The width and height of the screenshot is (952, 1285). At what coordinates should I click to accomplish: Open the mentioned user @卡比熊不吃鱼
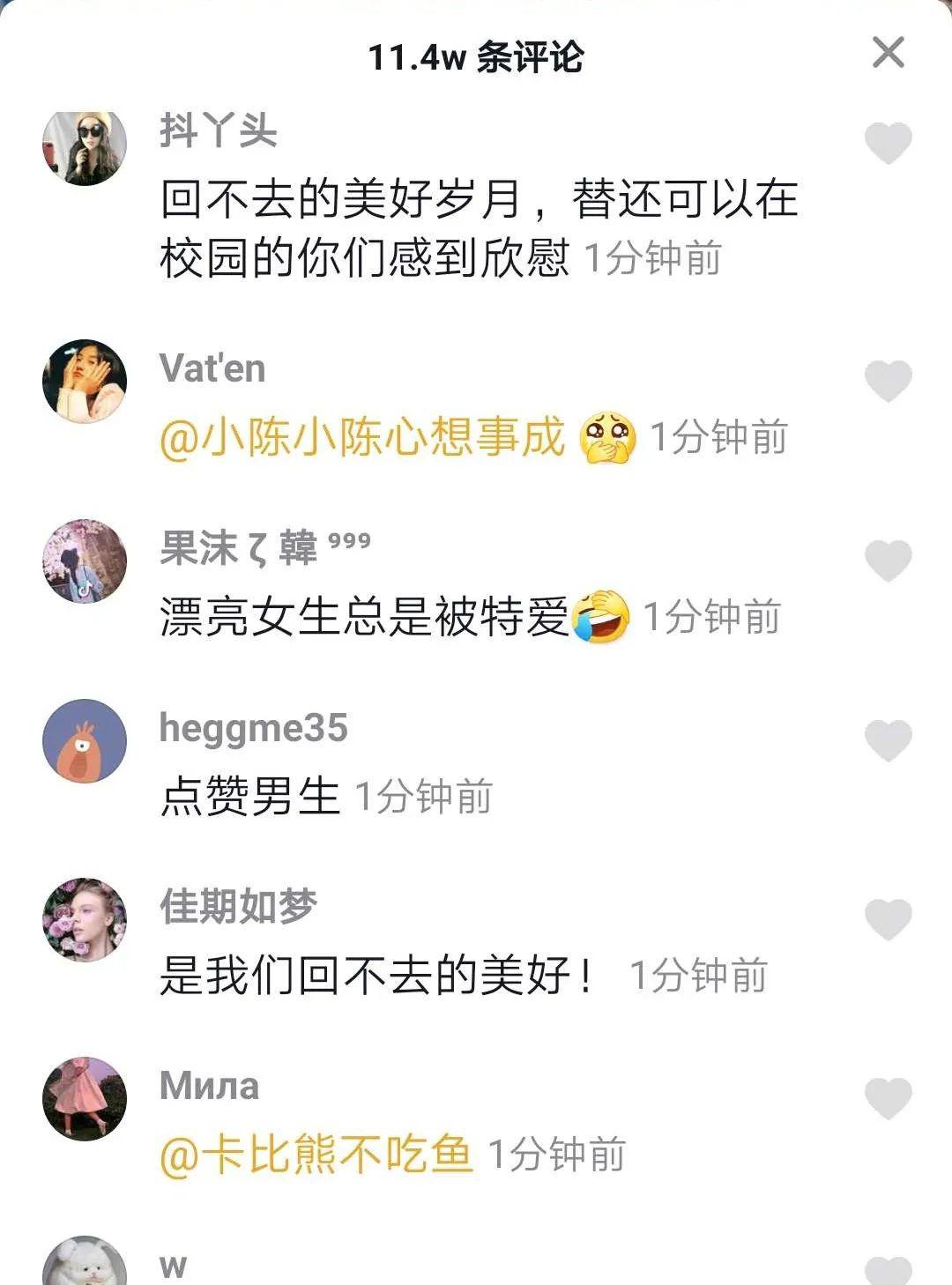tap(316, 1155)
